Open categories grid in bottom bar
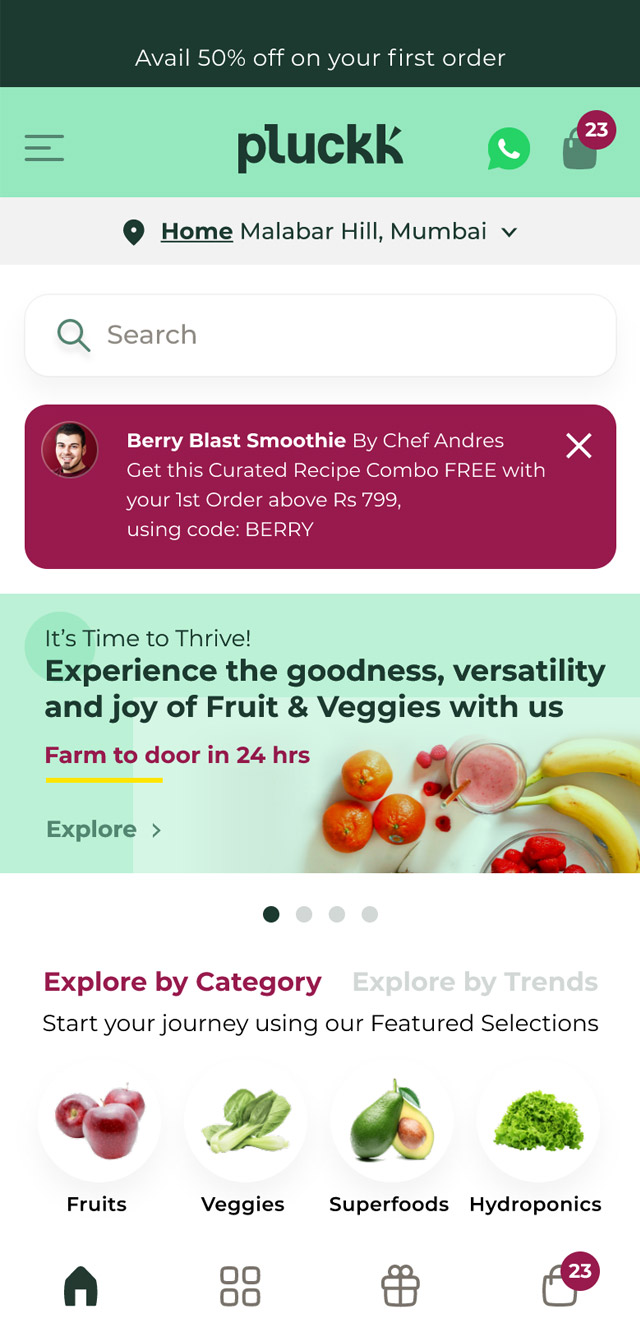The image size is (640, 1340). point(240,1285)
